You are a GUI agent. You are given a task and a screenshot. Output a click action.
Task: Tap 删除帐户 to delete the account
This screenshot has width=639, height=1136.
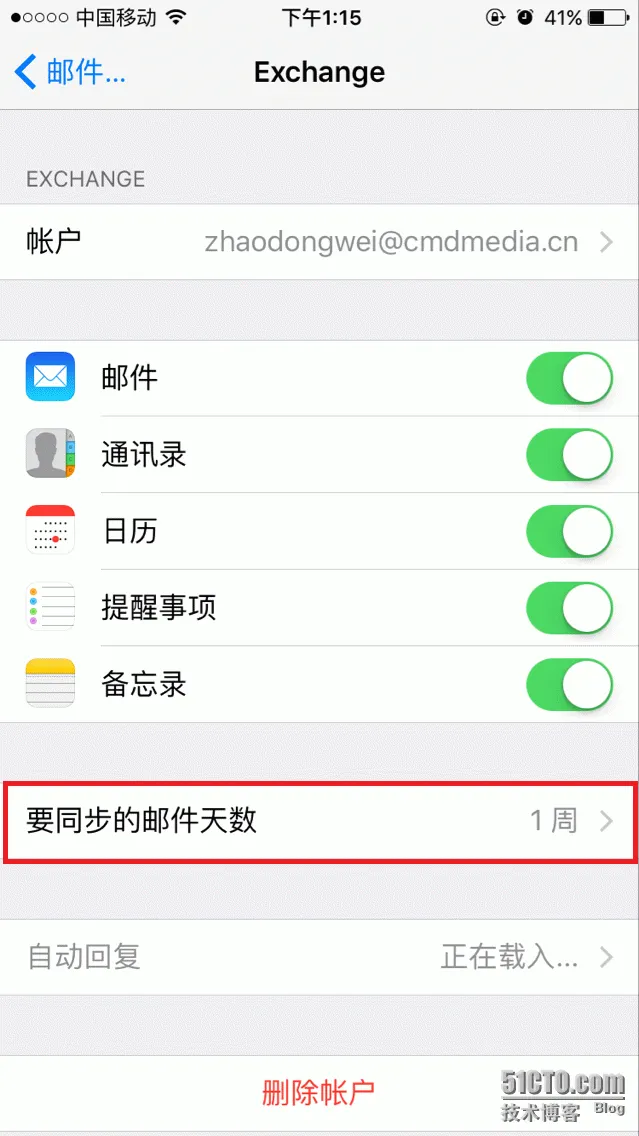click(x=319, y=1091)
